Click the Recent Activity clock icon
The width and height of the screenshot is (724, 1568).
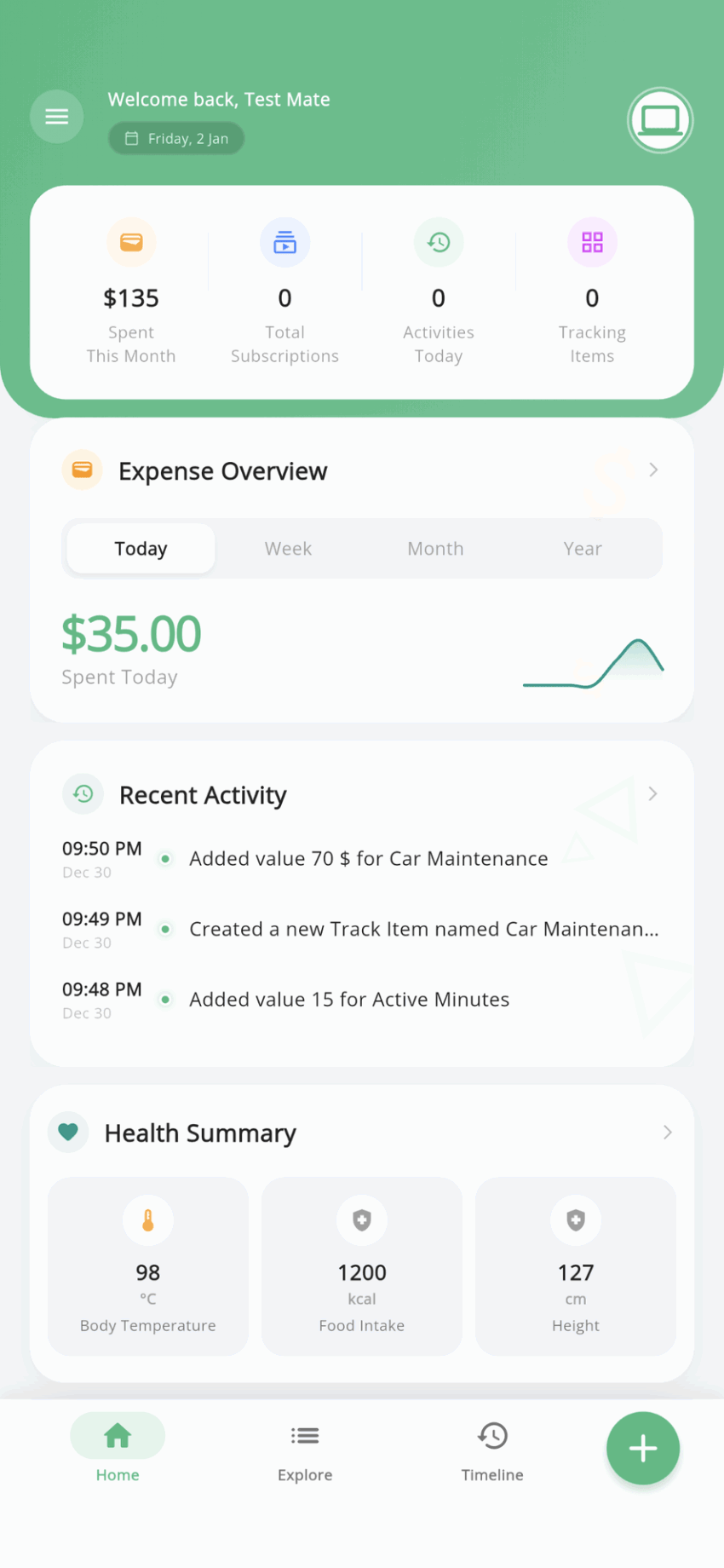point(83,793)
